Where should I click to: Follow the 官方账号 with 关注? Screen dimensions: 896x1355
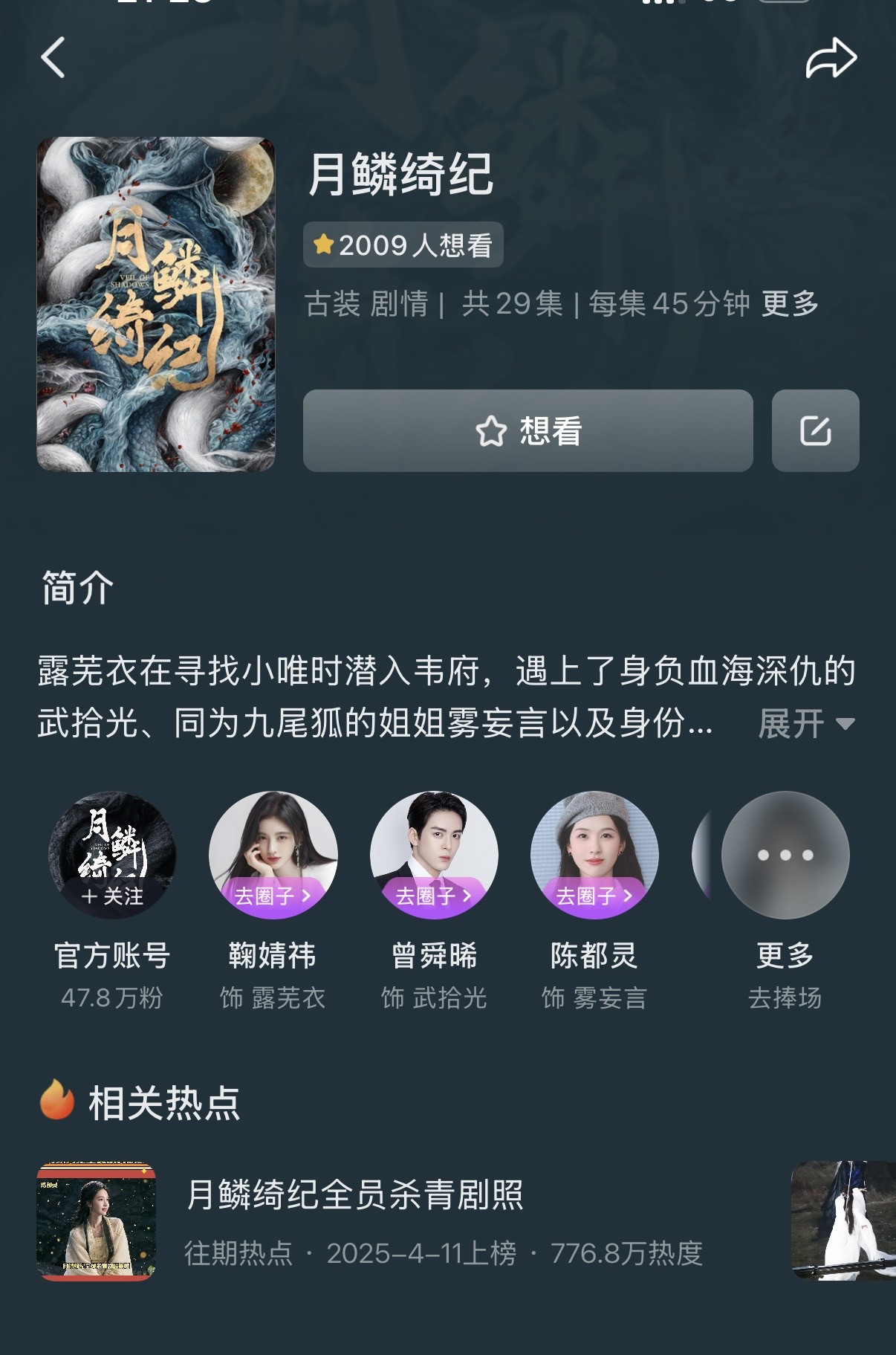(x=112, y=896)
